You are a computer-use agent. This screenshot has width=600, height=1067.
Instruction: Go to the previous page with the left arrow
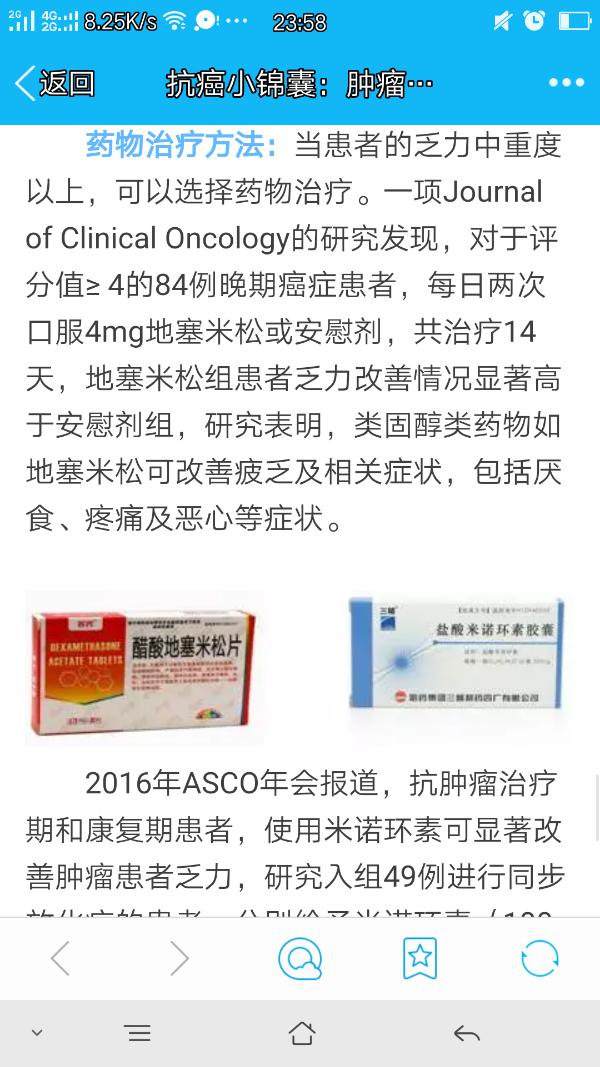tap(61, 958)
